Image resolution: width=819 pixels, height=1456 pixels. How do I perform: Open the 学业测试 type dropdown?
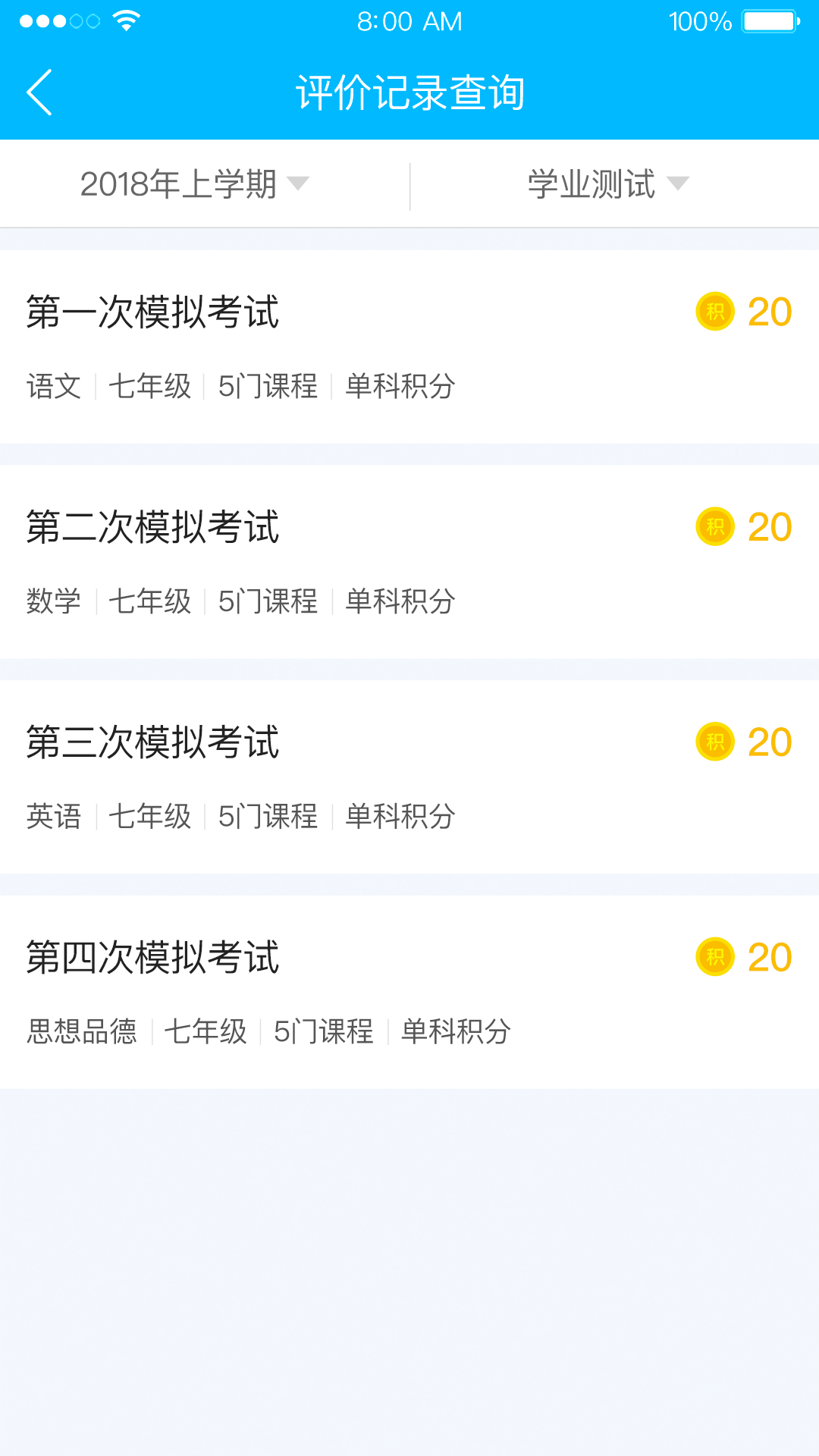[607, 184]
